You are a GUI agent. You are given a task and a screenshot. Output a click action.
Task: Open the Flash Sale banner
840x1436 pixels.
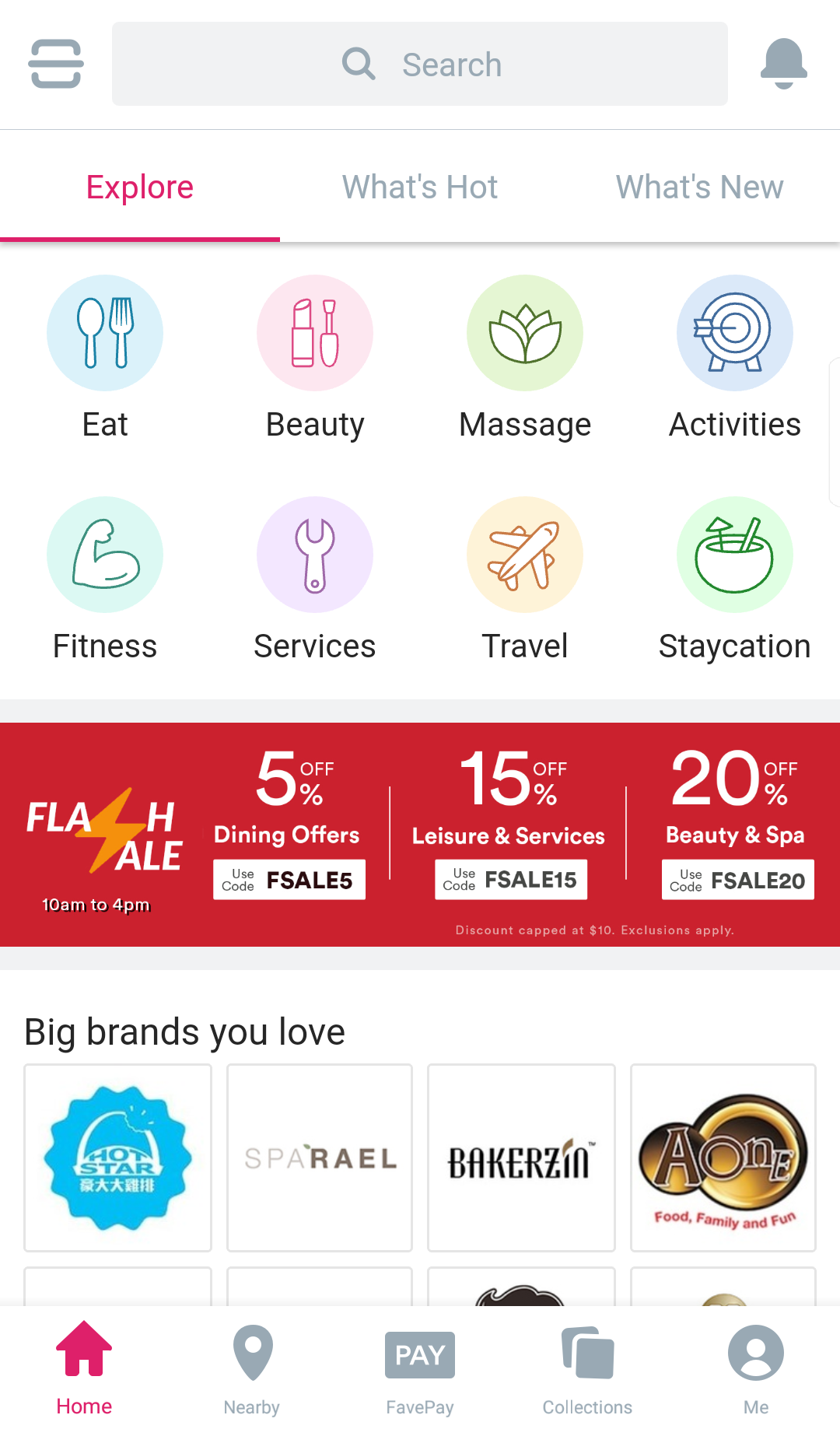[x=420, y=834]
